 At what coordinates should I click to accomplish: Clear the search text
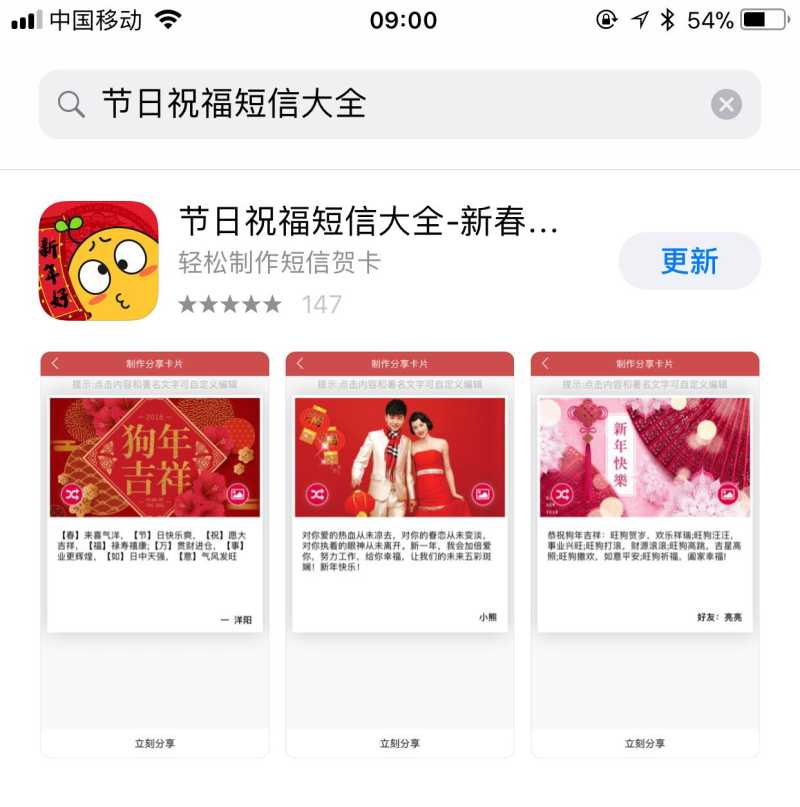coord(726,104)
